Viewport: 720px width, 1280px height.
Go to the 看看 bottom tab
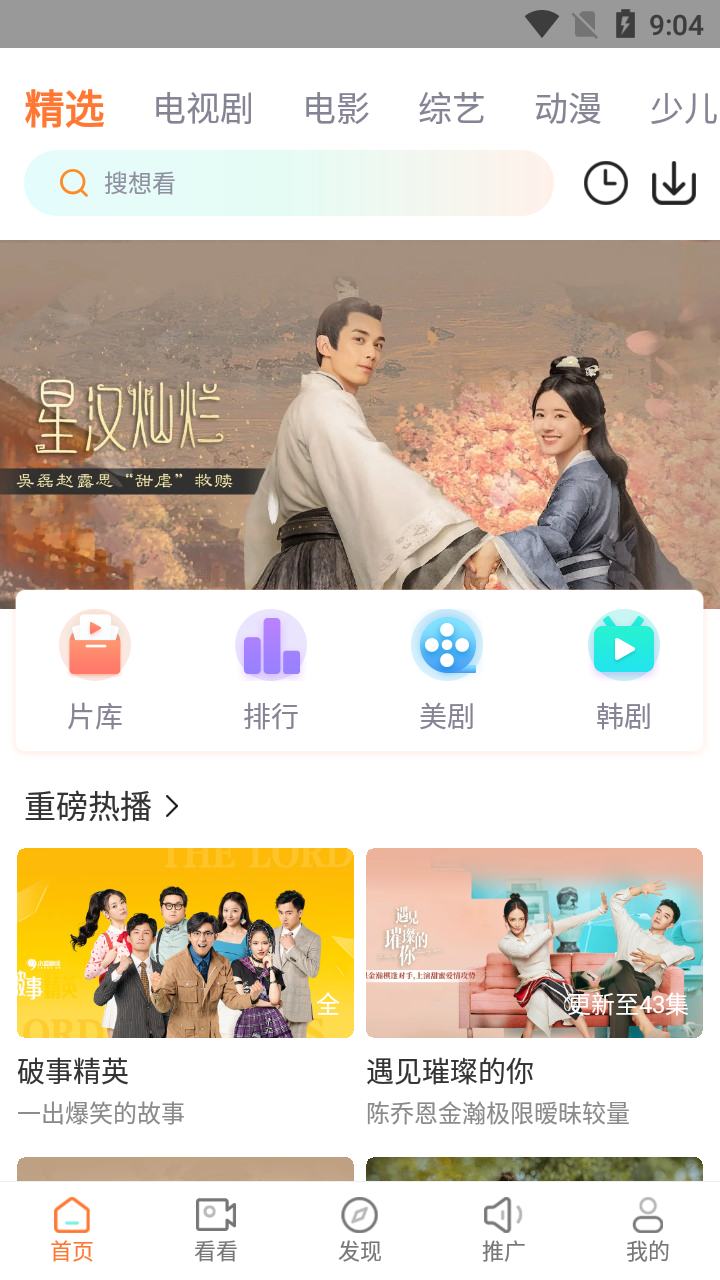point(216,1230)
